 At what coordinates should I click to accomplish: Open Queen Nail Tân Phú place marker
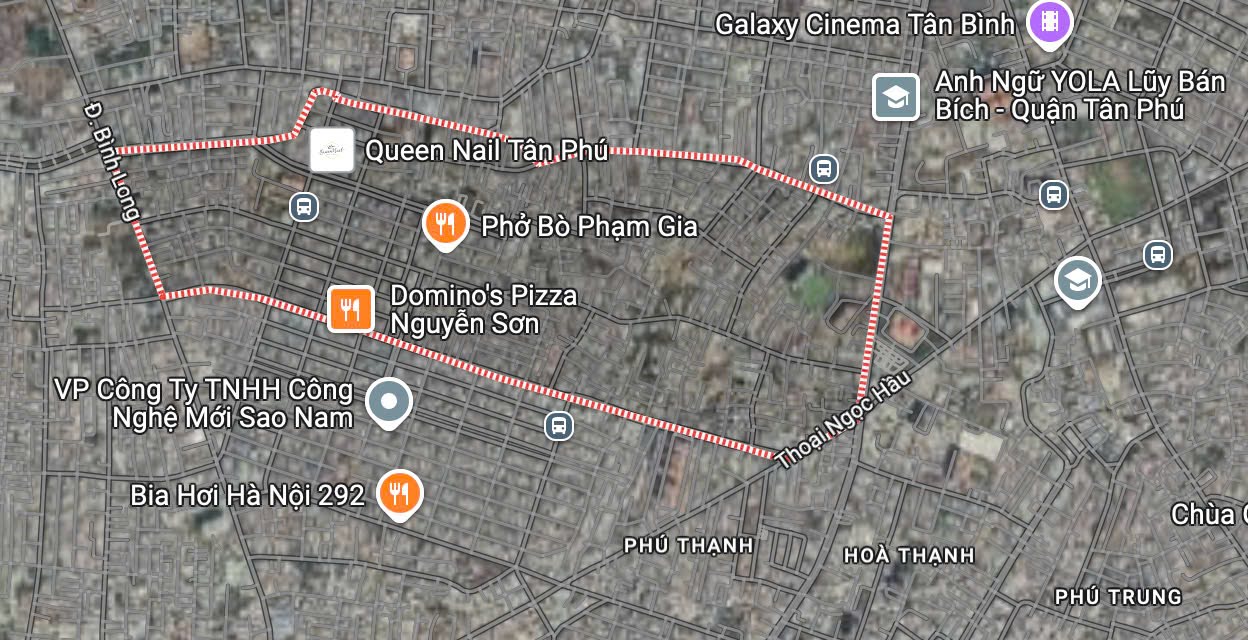(331, 151)
